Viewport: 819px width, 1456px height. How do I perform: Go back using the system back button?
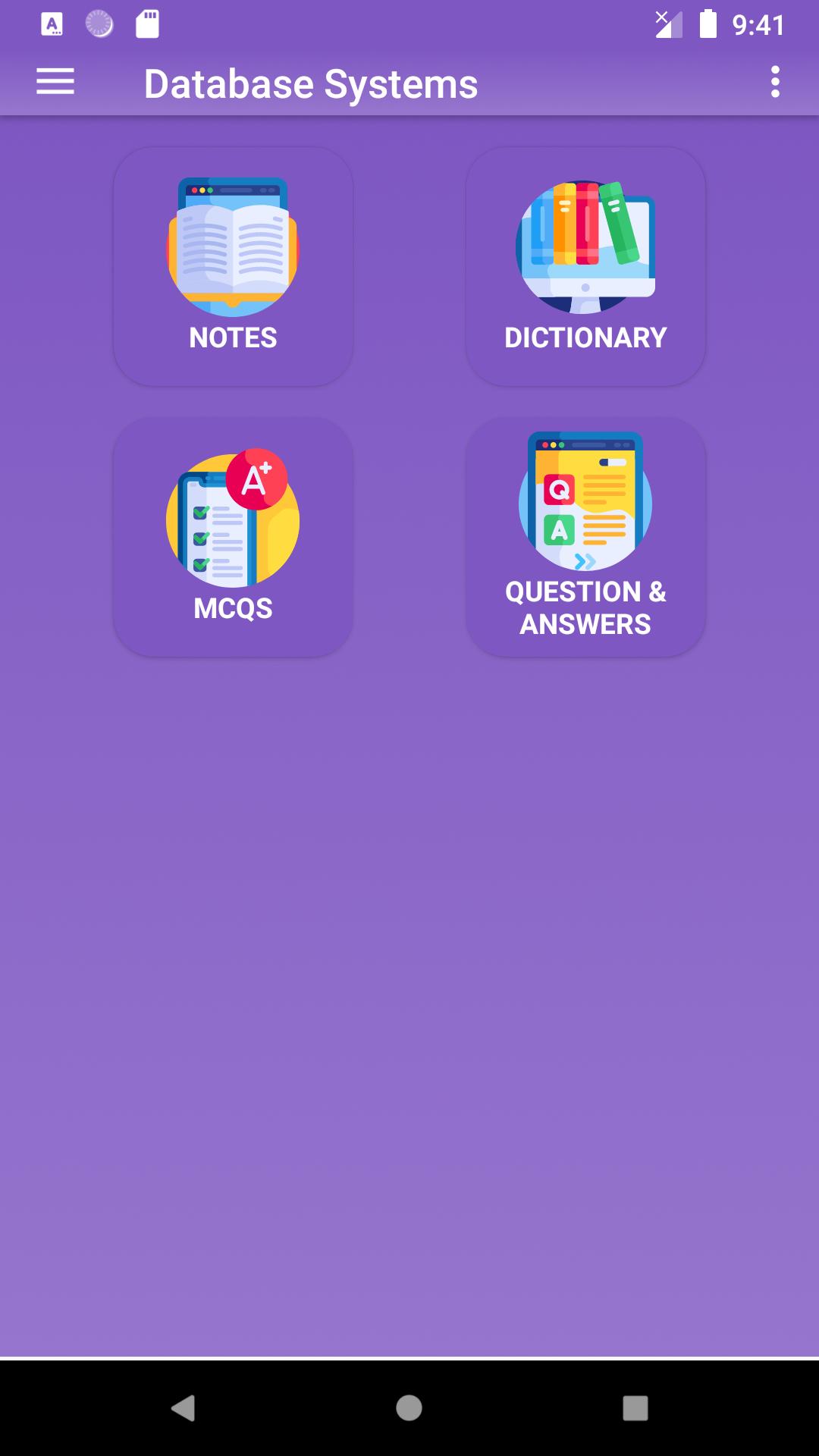[x=183, y=1408]
